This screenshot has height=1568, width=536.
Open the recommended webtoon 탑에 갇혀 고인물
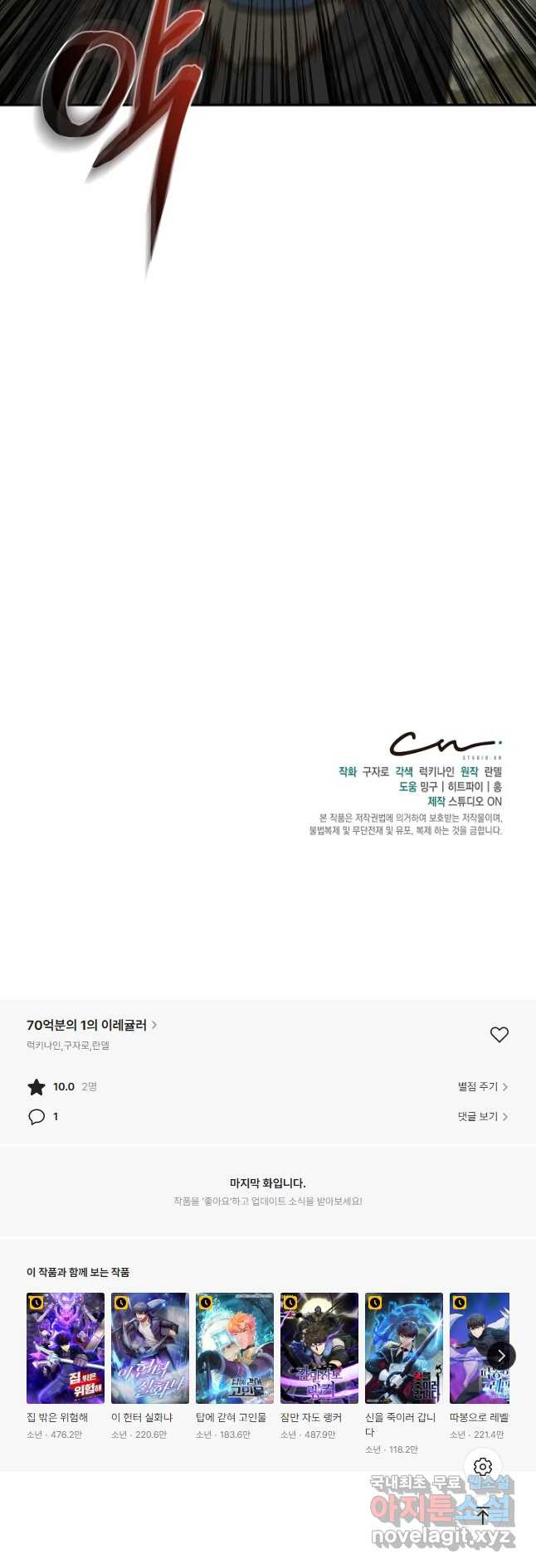[x=235, y=1347]
